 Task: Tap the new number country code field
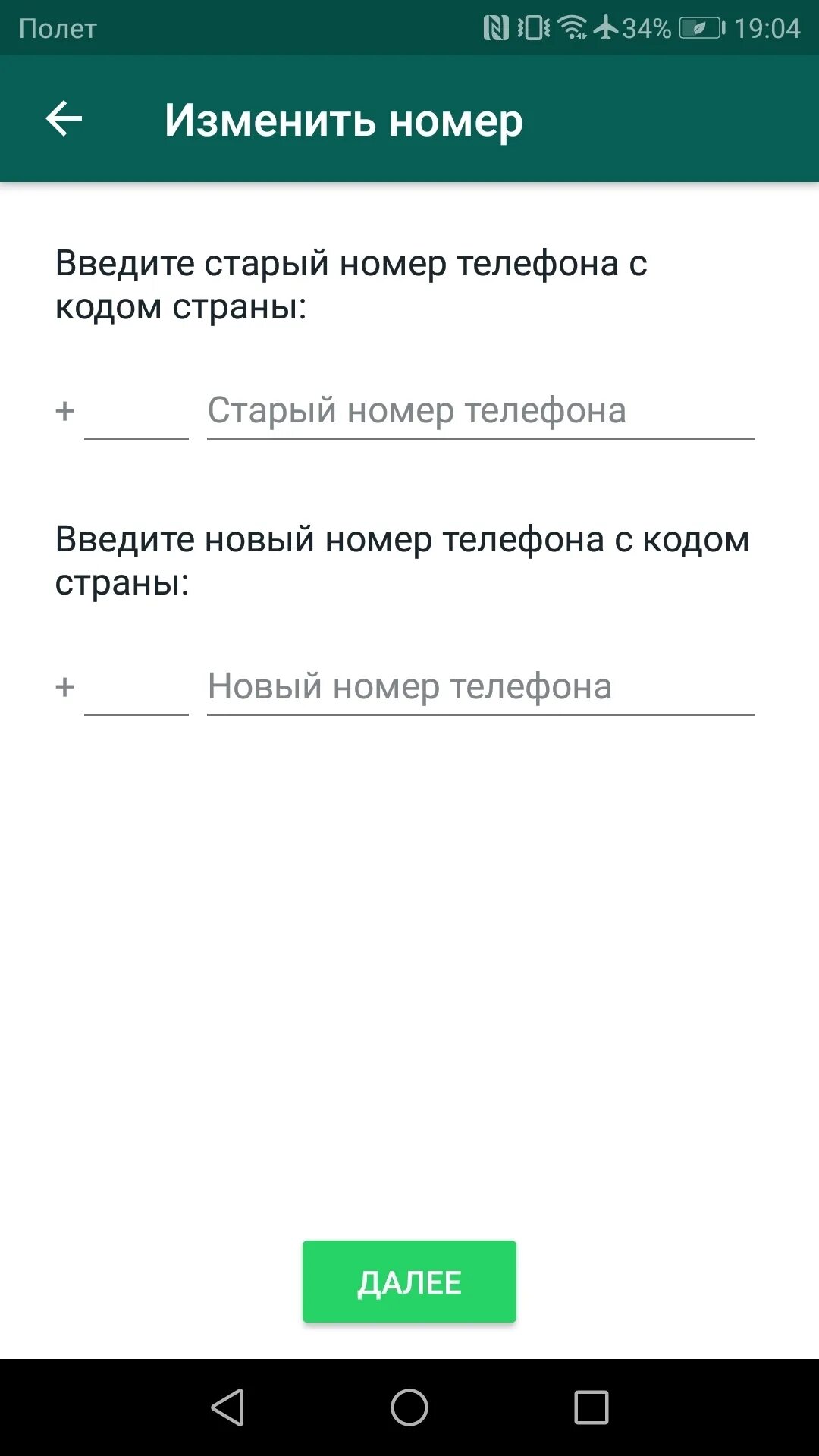click(136, 687)
